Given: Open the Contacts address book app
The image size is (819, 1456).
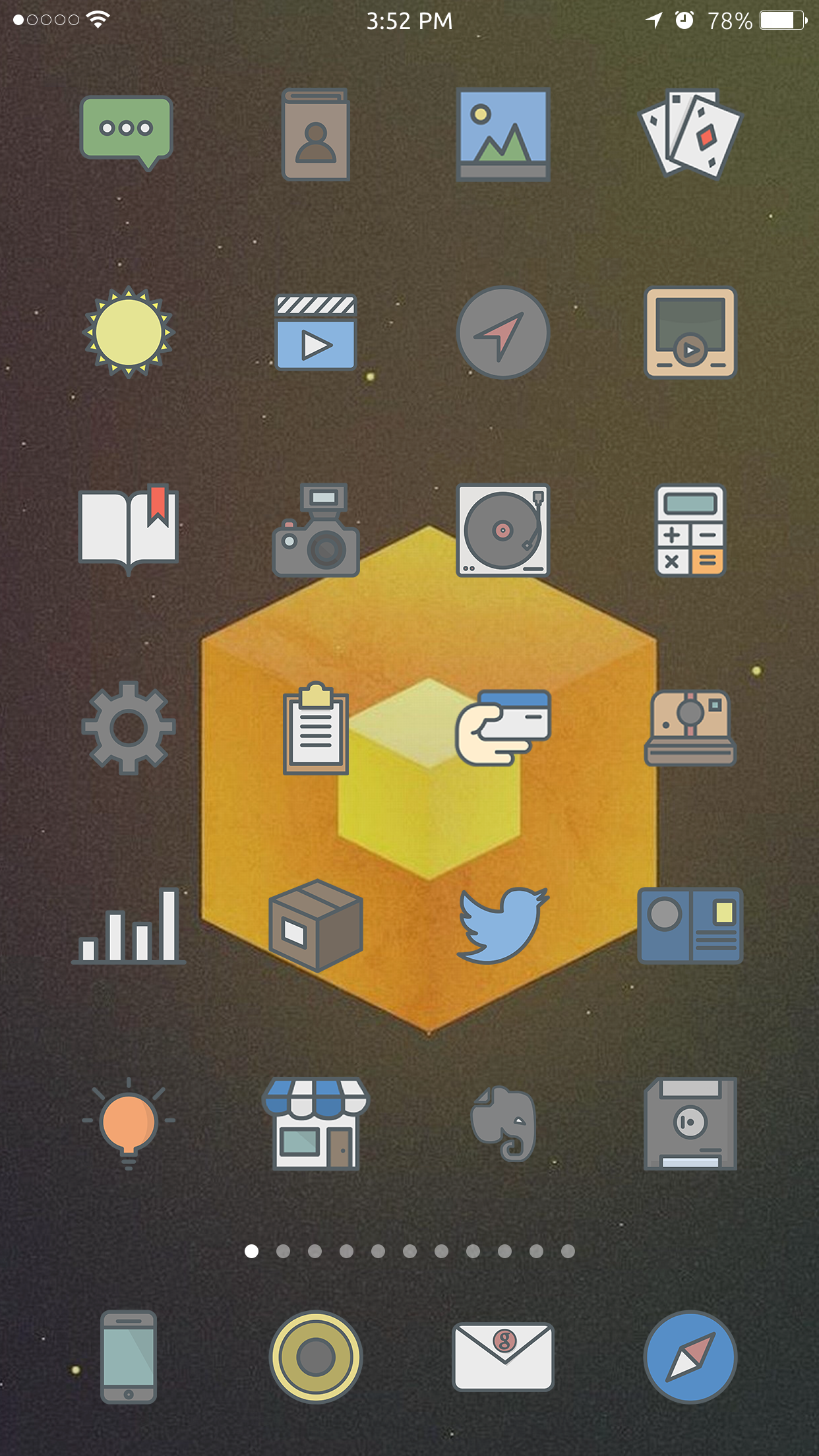Looking at the screenshot, I should 316,135.
